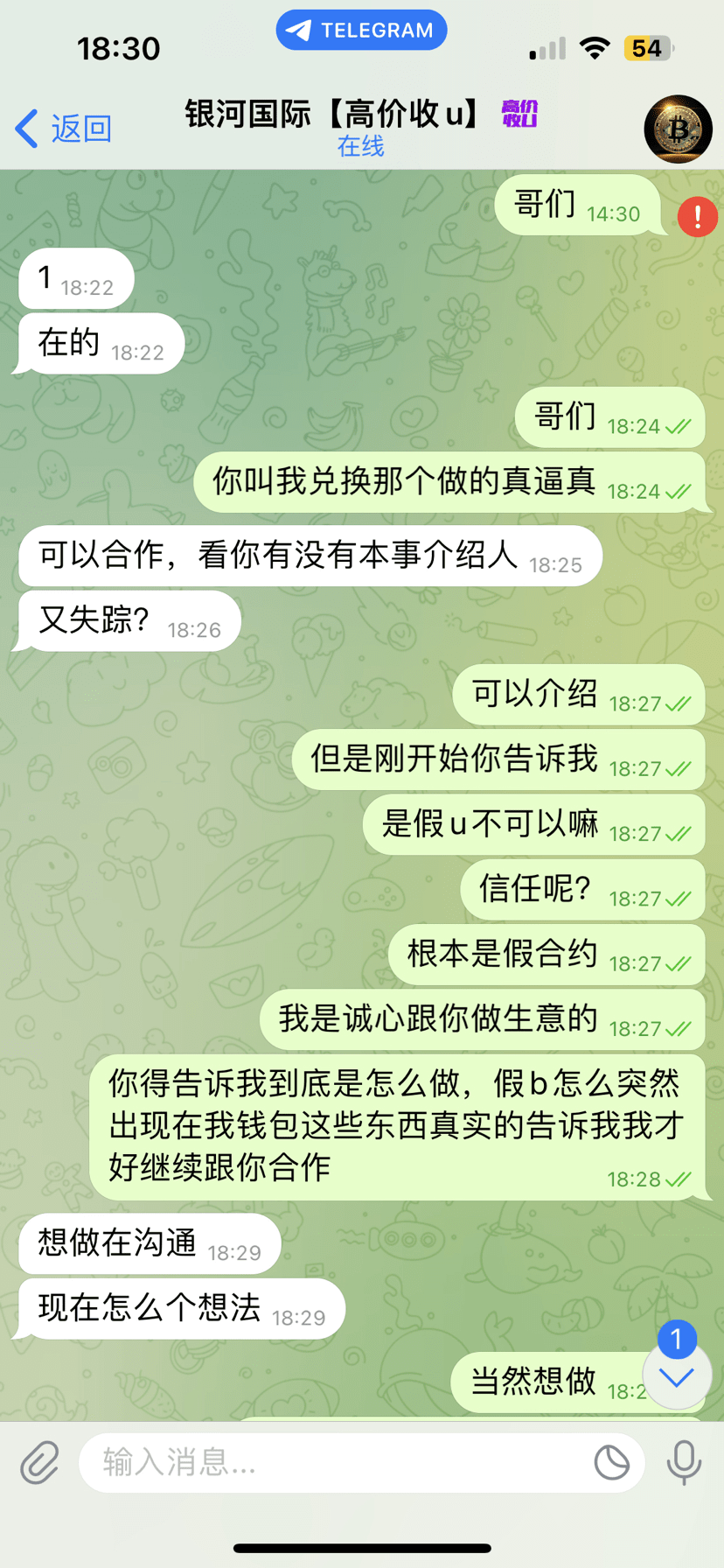The width and height of the screenshot is (724, 1568).
Task: Open the sticker panel icon
Action: (x=611, y=1462)
